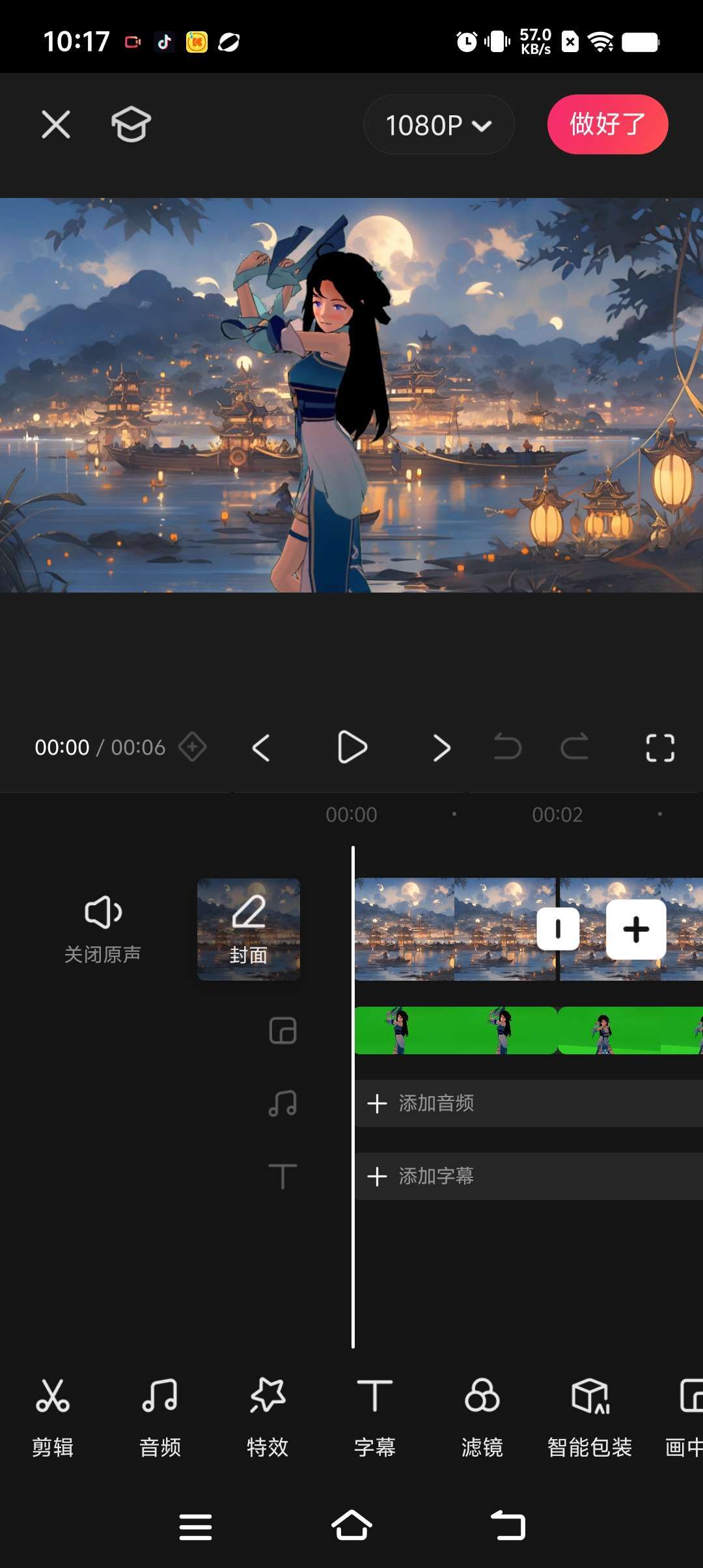
Task: Edit the video cover 封面
Action: click(249, 929)
